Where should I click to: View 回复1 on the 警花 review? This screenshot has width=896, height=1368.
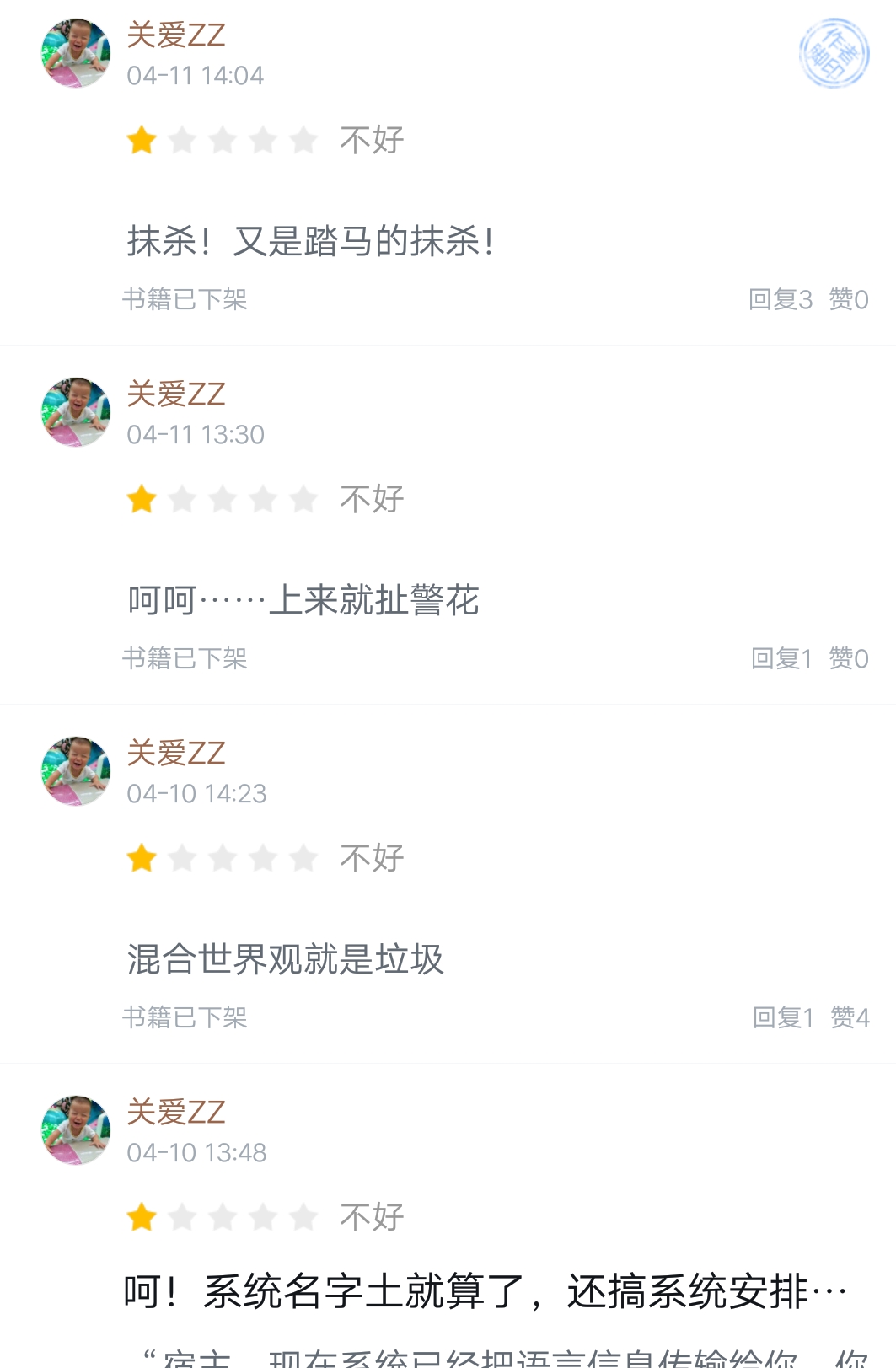click(781, 658)
